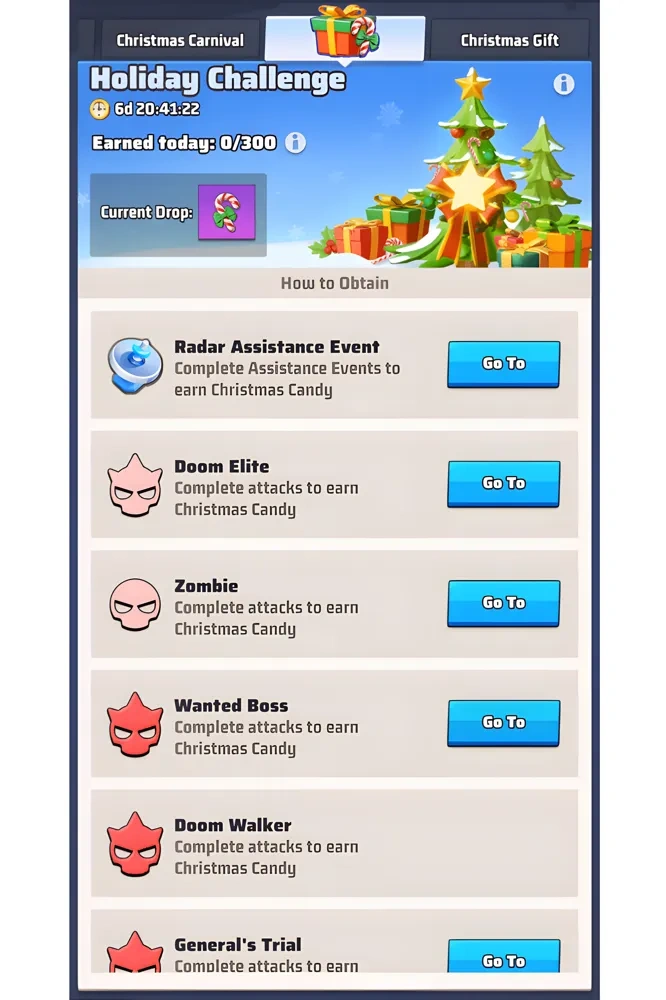666x1000 pixels.
Task: Go to the Wanted Boss
Action: (503, 722)
